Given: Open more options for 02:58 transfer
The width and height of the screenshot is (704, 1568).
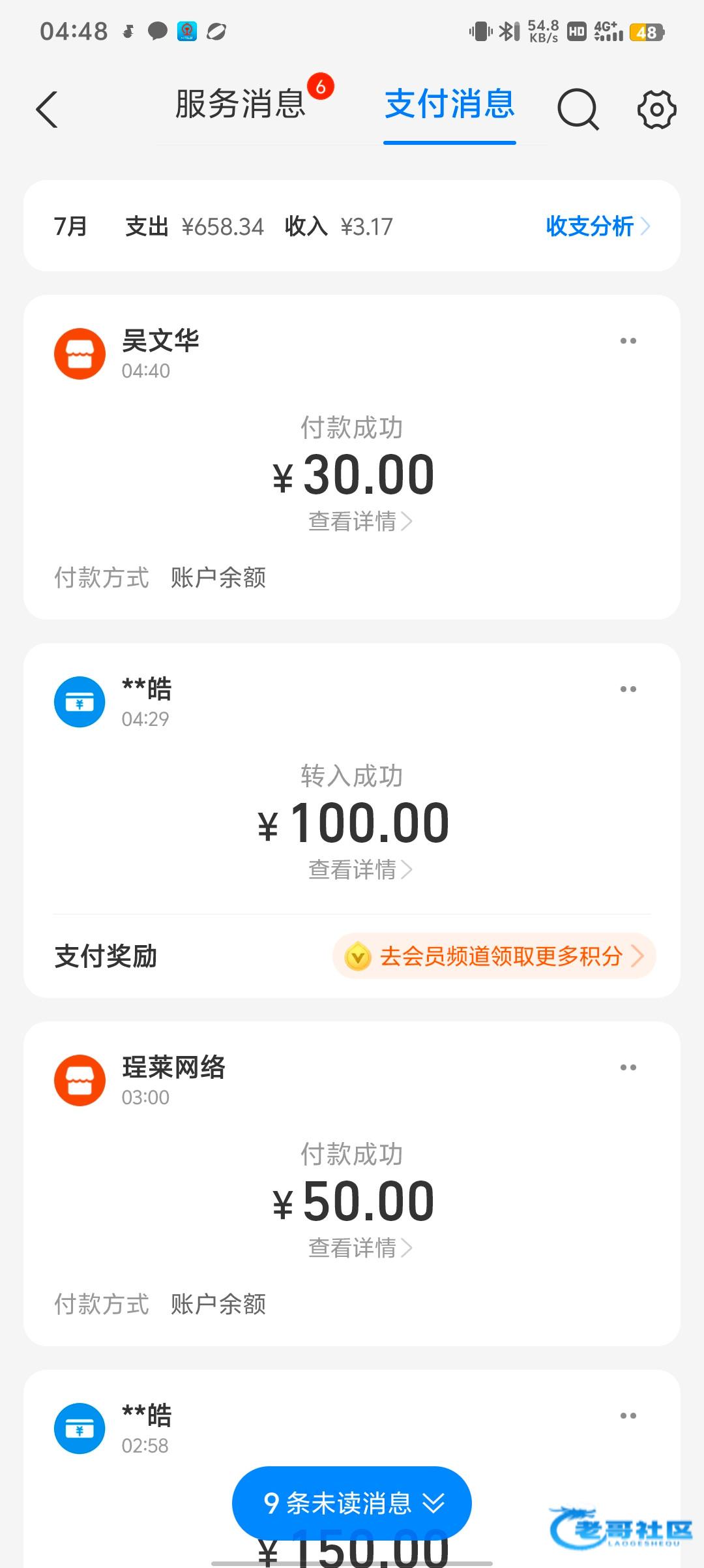Looking at the screenshot, I should click(628, 1416).
